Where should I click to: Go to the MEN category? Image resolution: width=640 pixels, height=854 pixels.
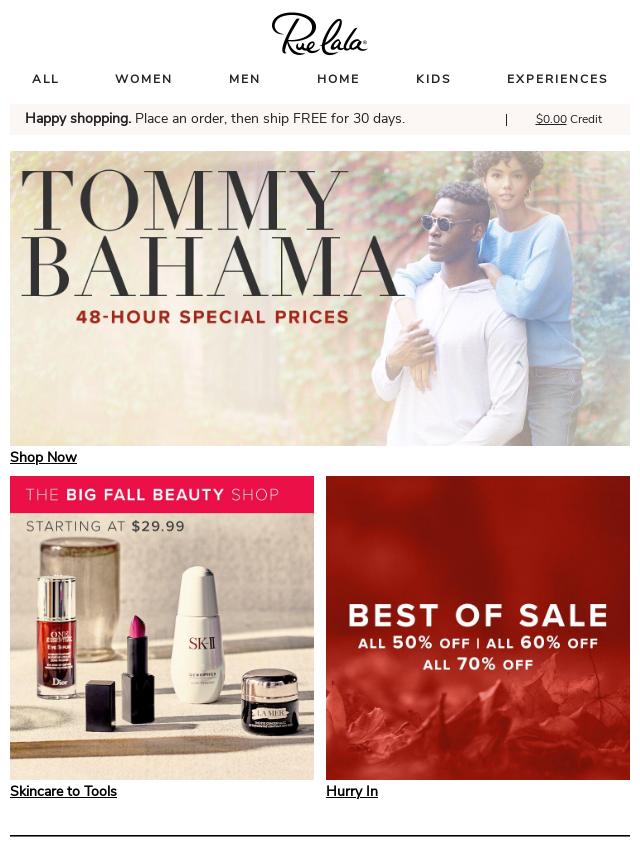[244, 79]
